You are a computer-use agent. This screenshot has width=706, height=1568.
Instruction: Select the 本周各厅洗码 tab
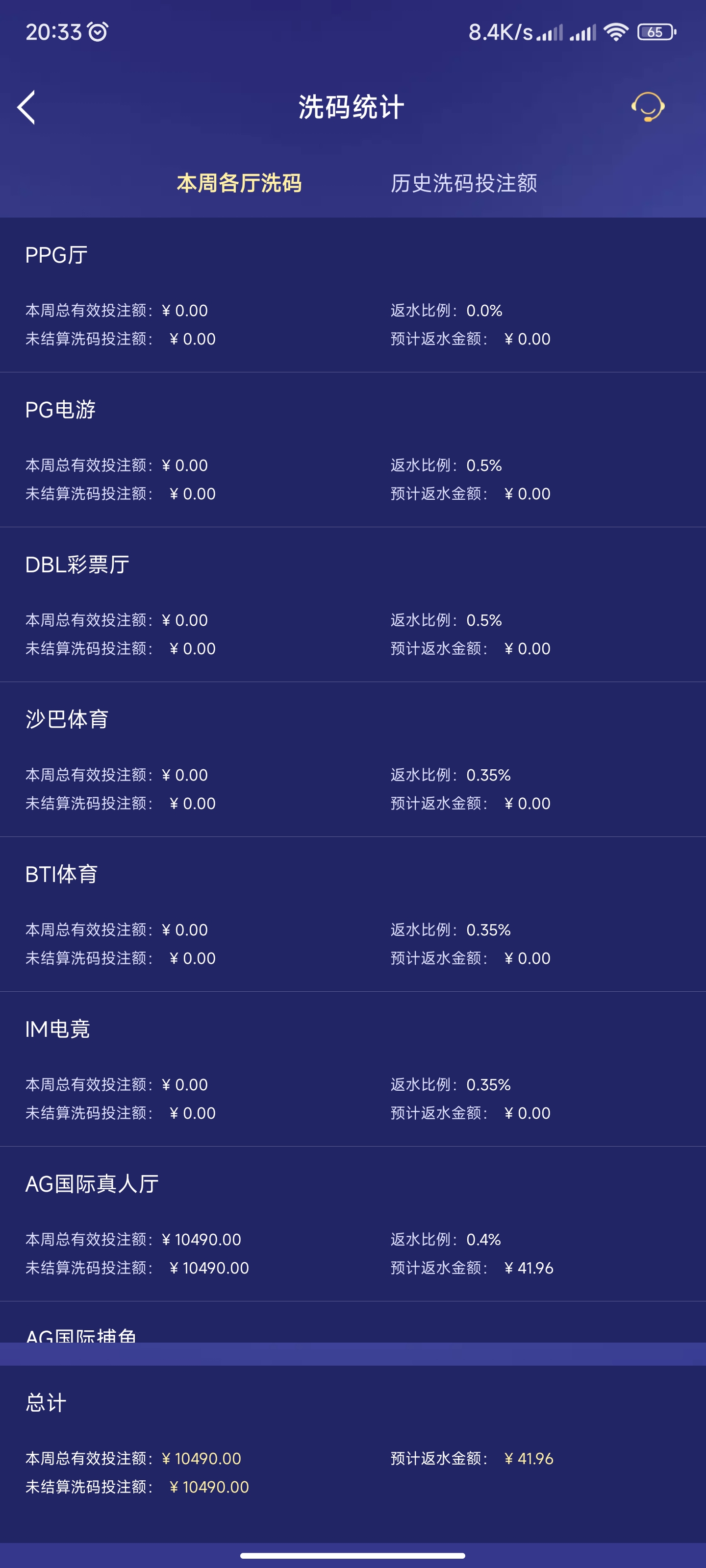(239, 183)
